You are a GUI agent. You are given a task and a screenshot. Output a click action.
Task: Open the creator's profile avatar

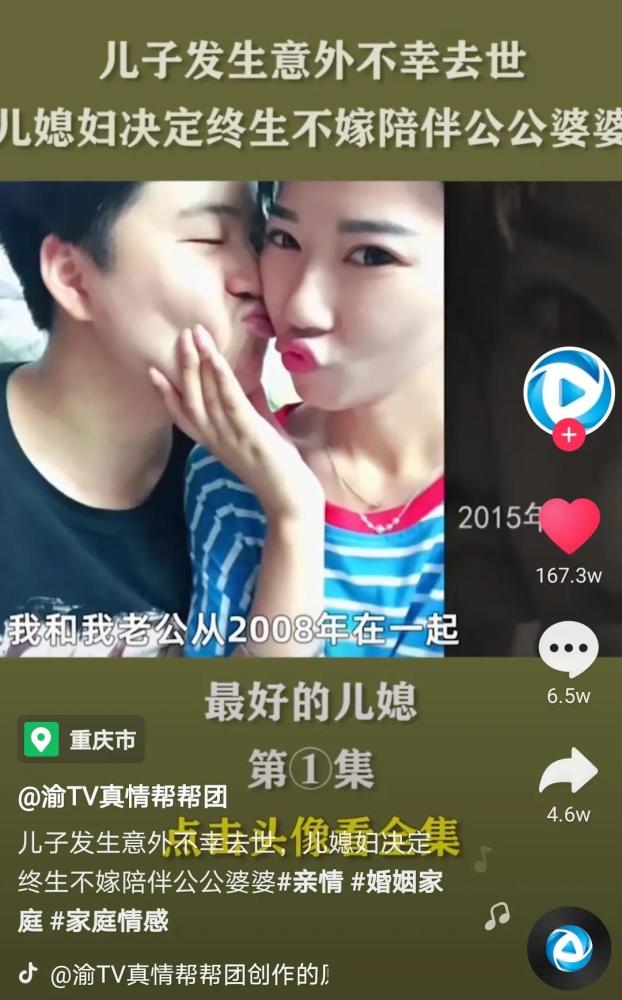(x=569, y=390)
